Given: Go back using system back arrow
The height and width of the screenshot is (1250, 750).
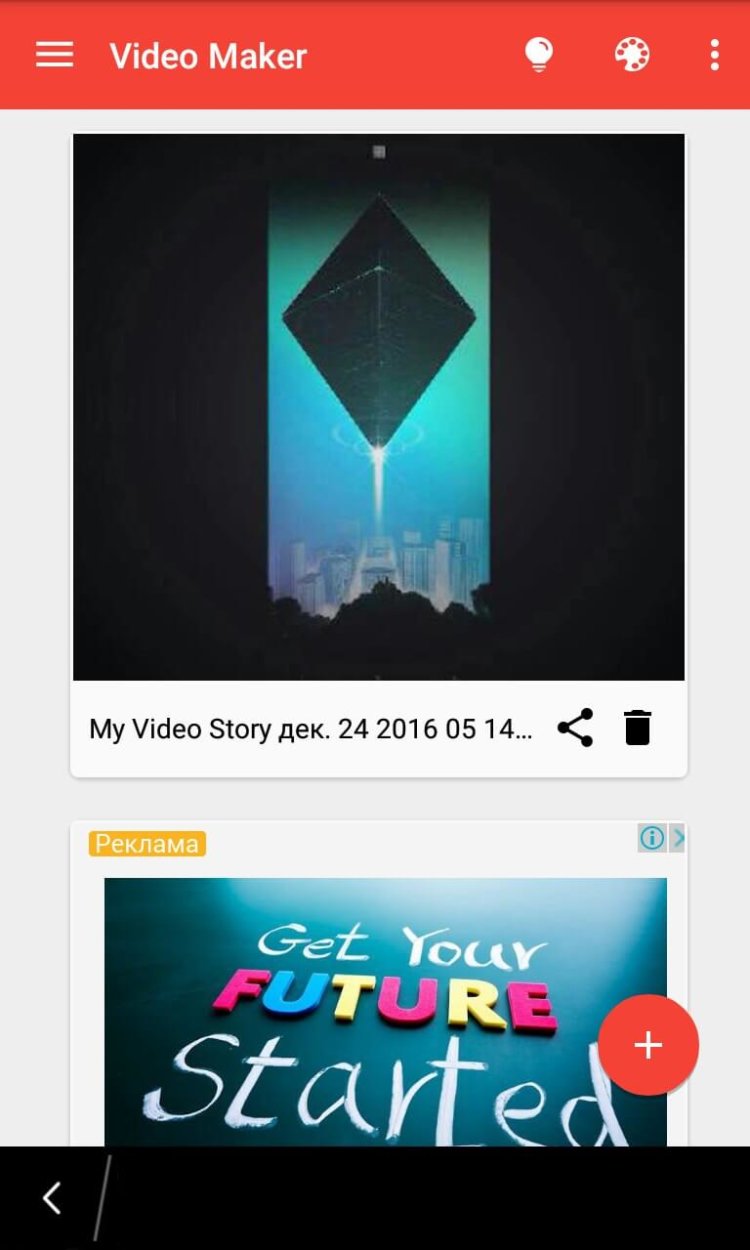Looking at the screenshot, I should [x=52, y=1198].
